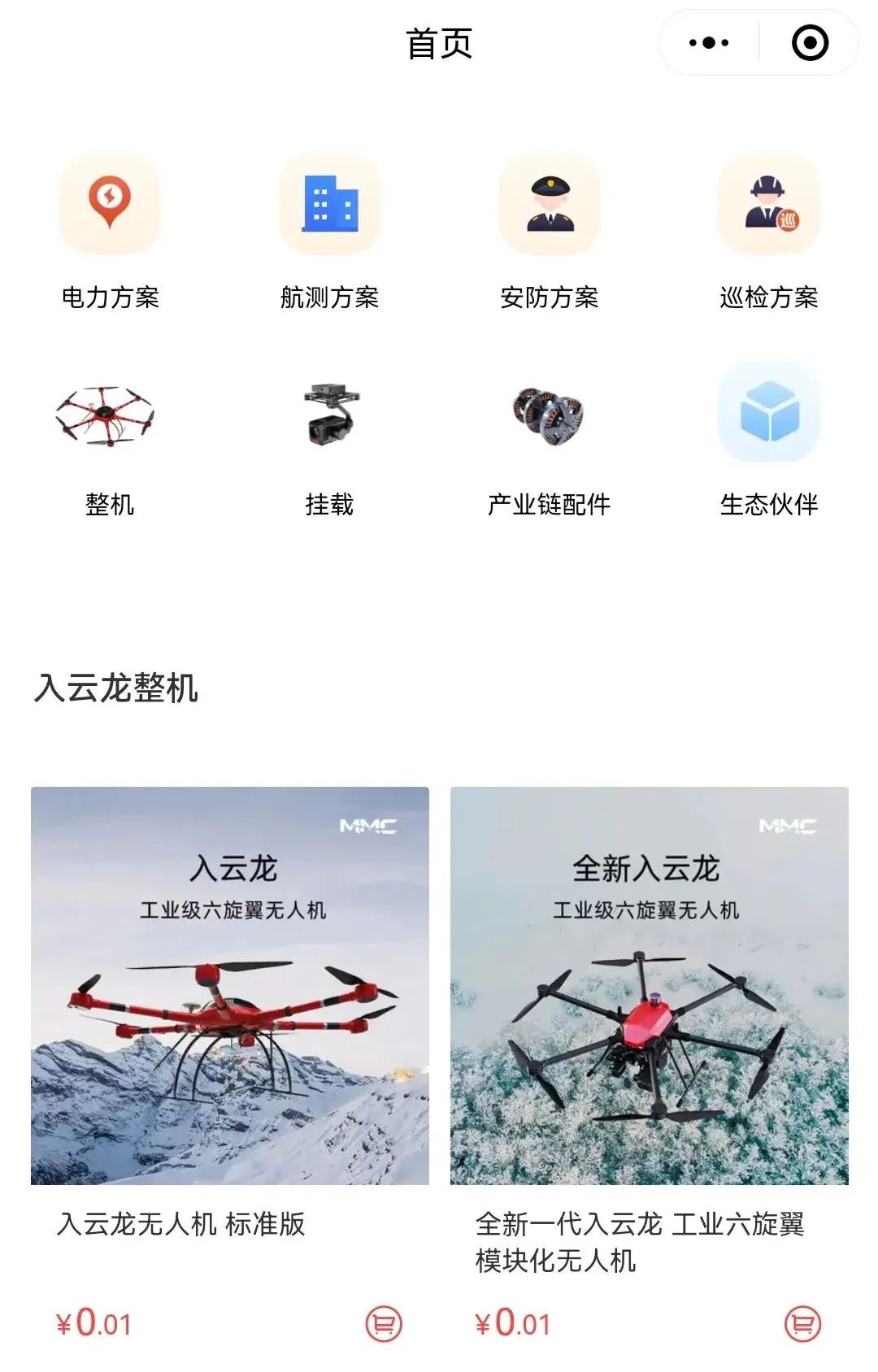This screenshot has width=878, height=1372.
Task: Browse the 整机 category
Action: click(x=110, y=416)
